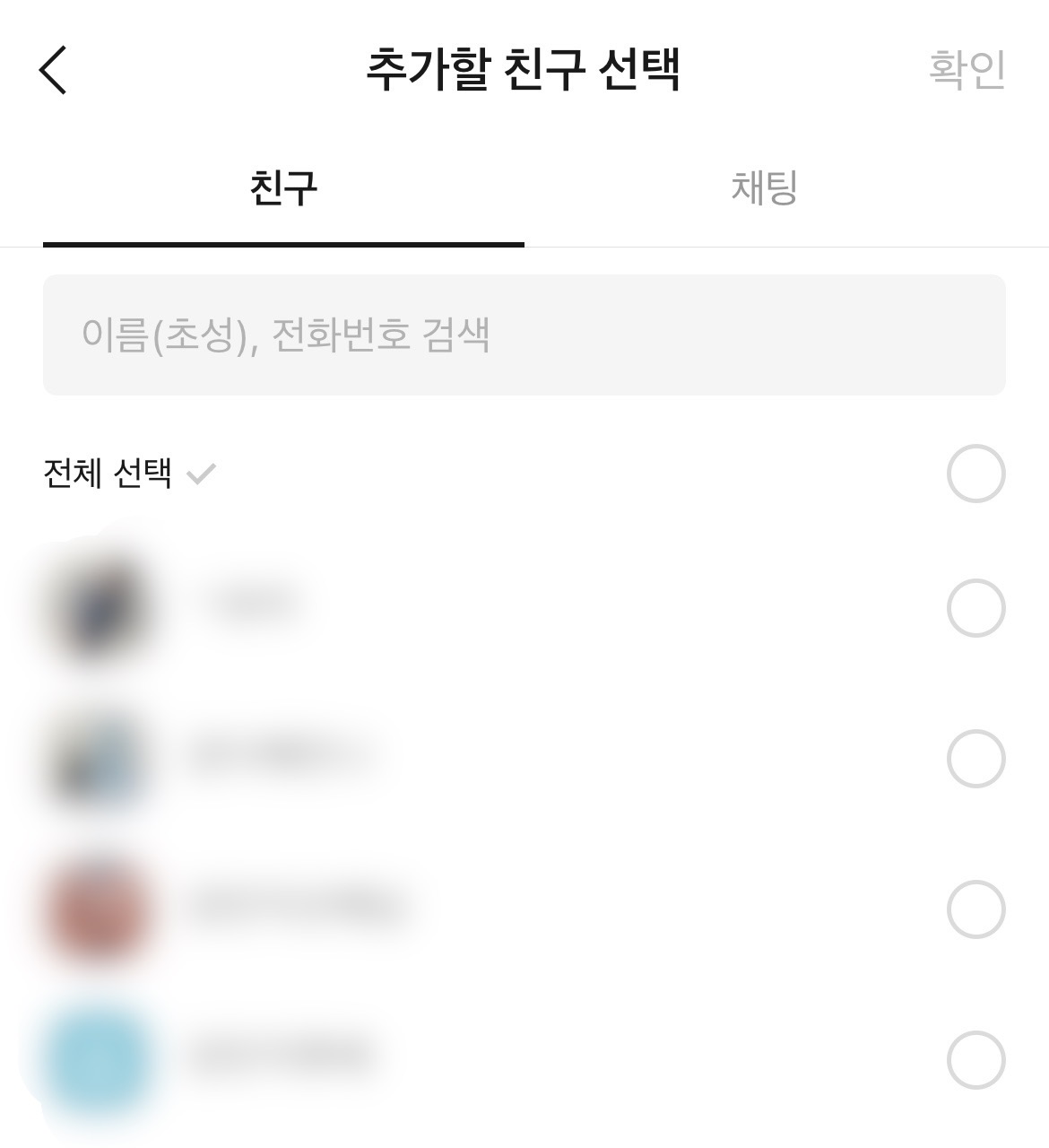Tap the third friend's profile picture
The height and width of the screenshot is (1148, 1049).
pyautogui.click(x=99, y=908)
